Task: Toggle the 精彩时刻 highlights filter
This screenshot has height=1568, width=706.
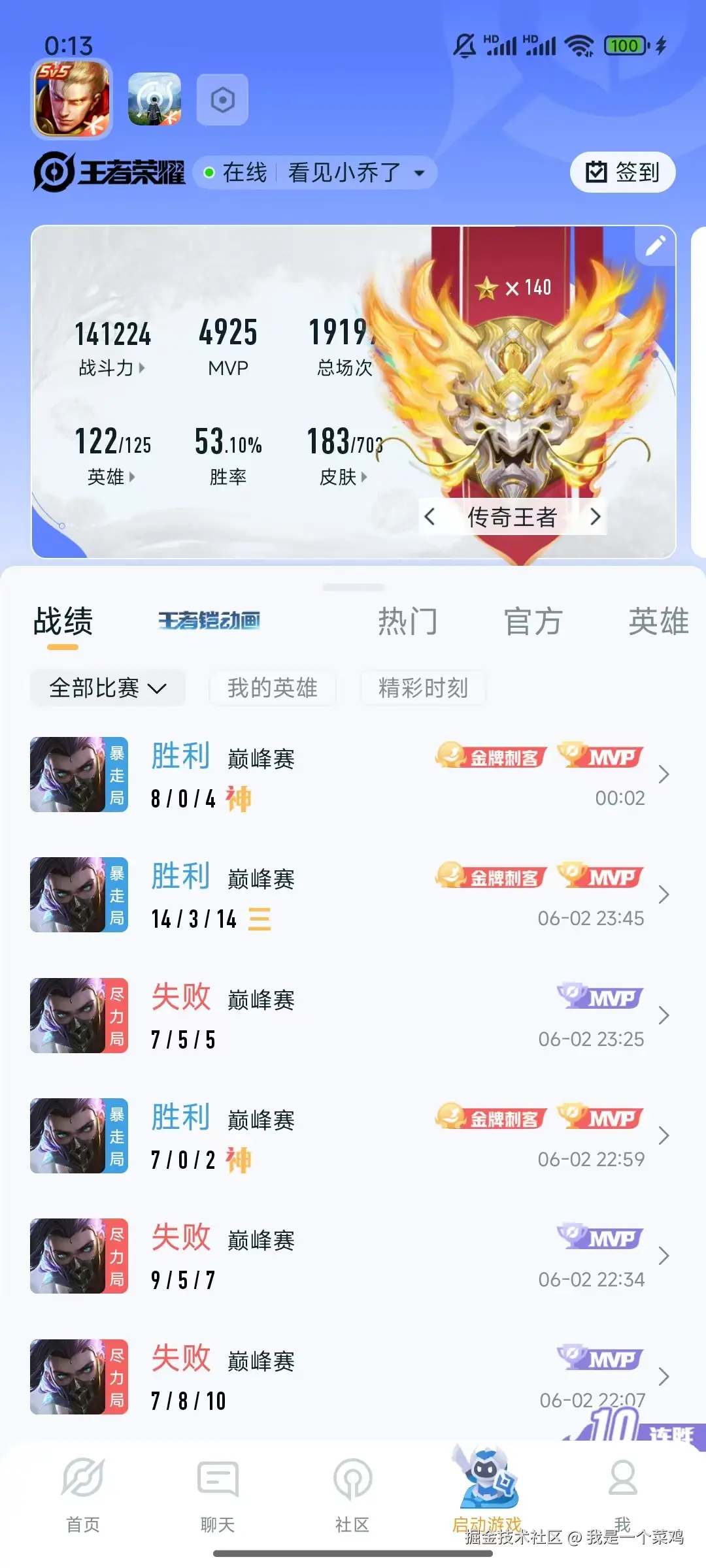Action: 422,688
